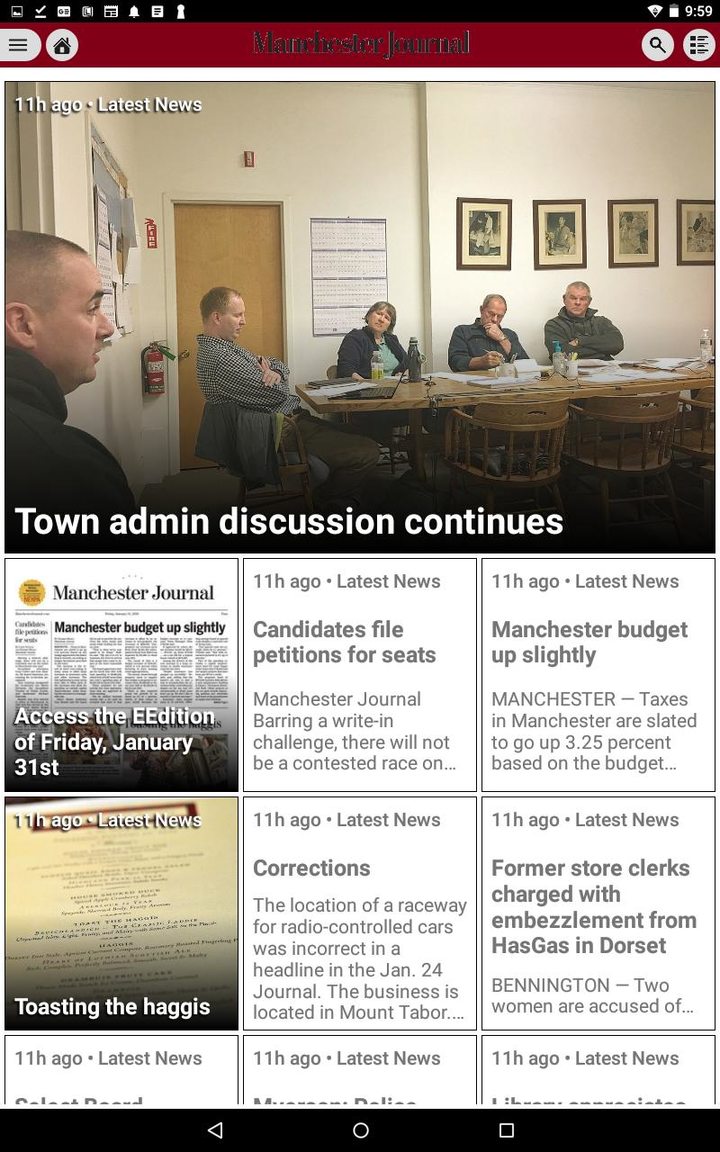This screenshot has width=720, height=1152.
Task: Open Toasting the haggis article
Action: tap(121, 913)
